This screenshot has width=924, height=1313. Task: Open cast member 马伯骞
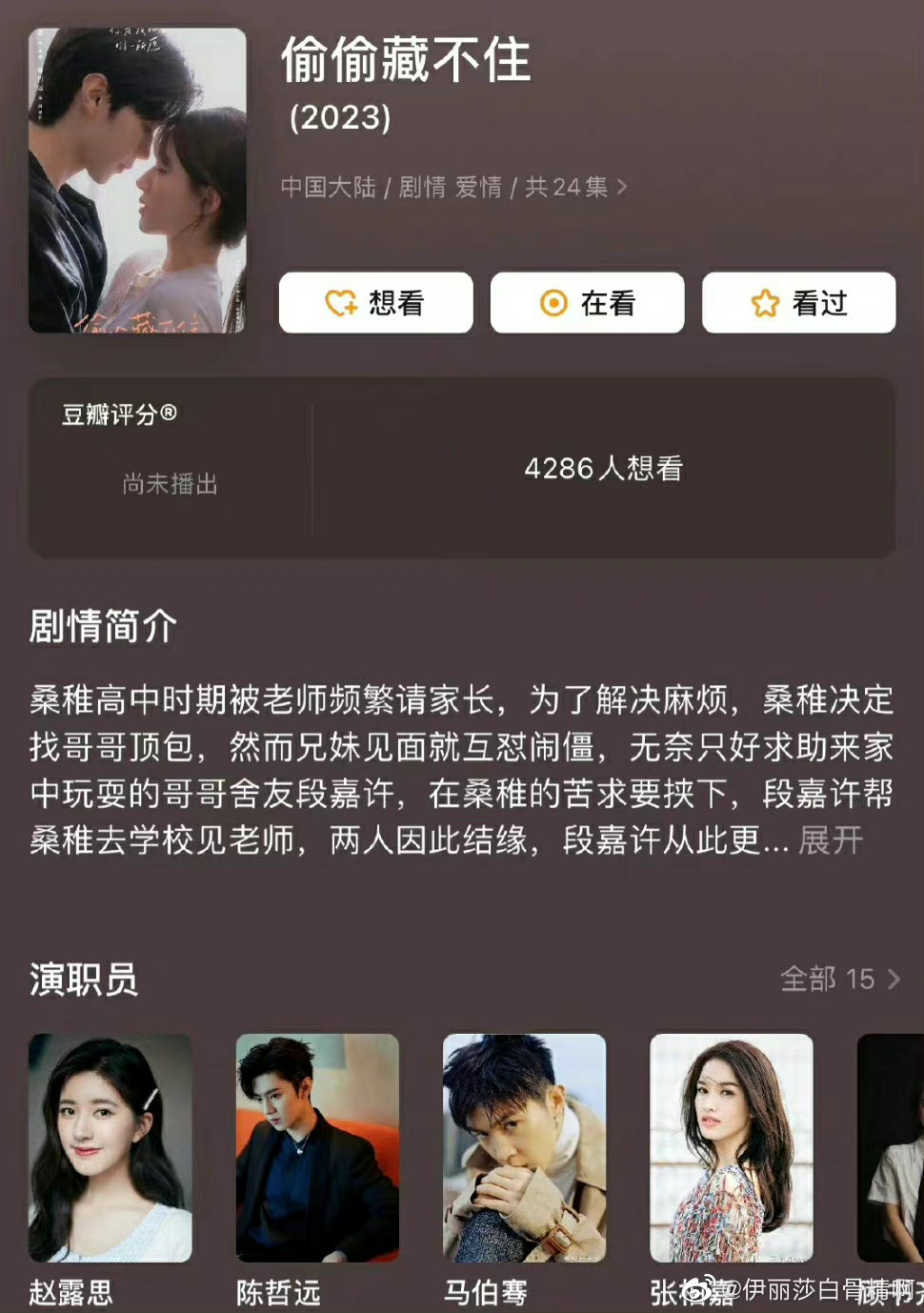524,1148
